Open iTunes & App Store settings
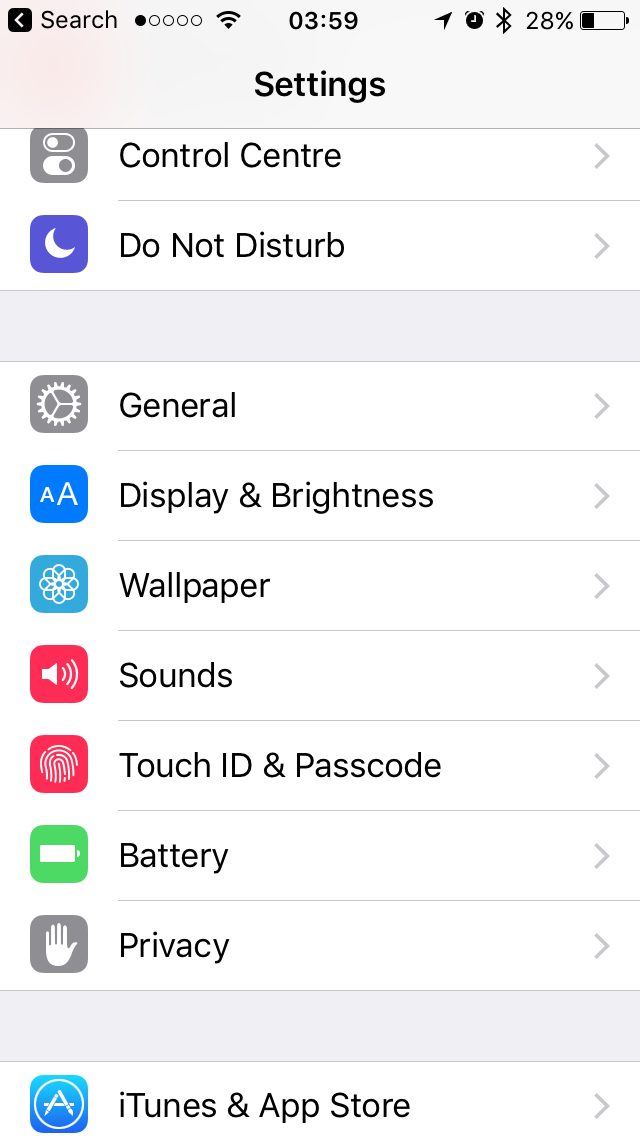This screenshot has height=1136, width=640. pos(320,1101)
